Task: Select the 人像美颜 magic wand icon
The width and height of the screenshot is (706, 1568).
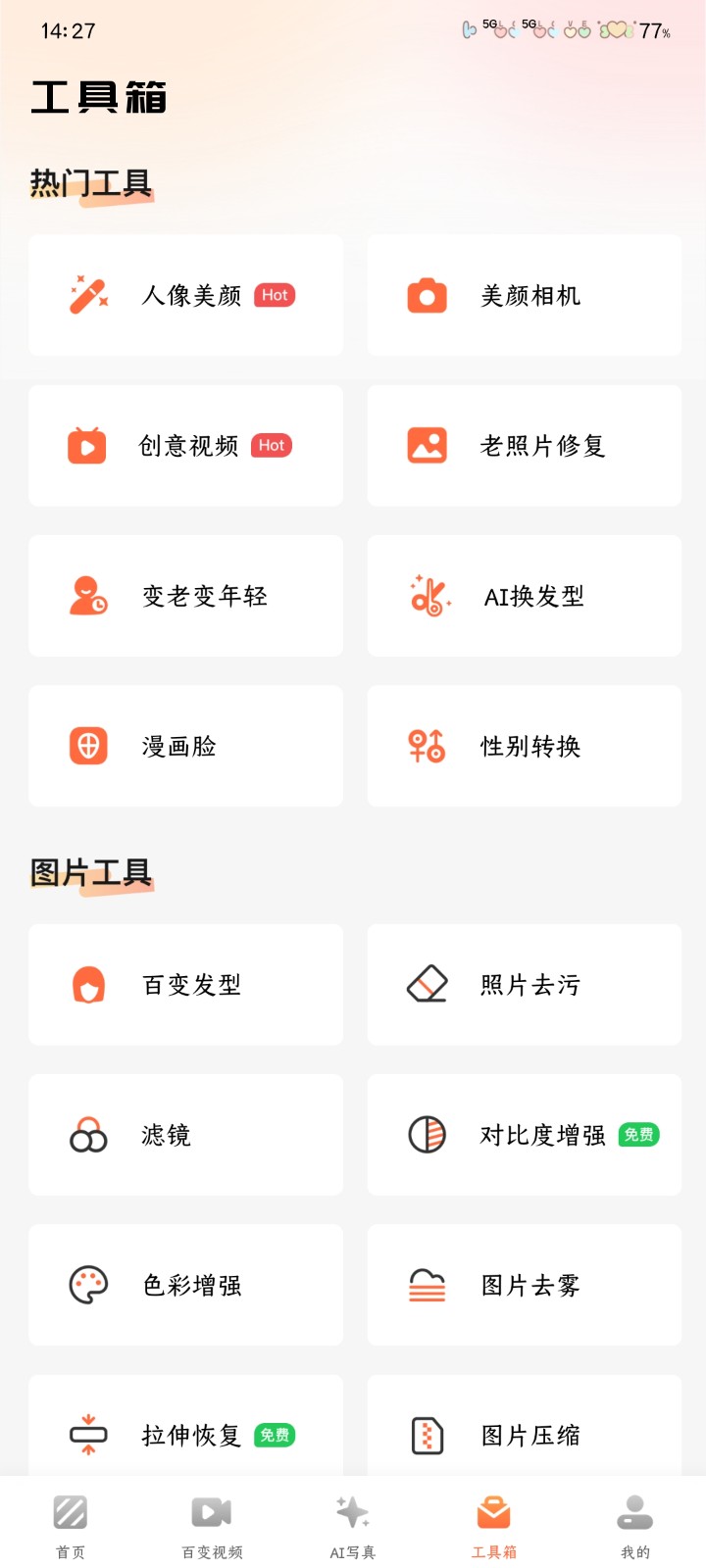Action: point(86,295)
